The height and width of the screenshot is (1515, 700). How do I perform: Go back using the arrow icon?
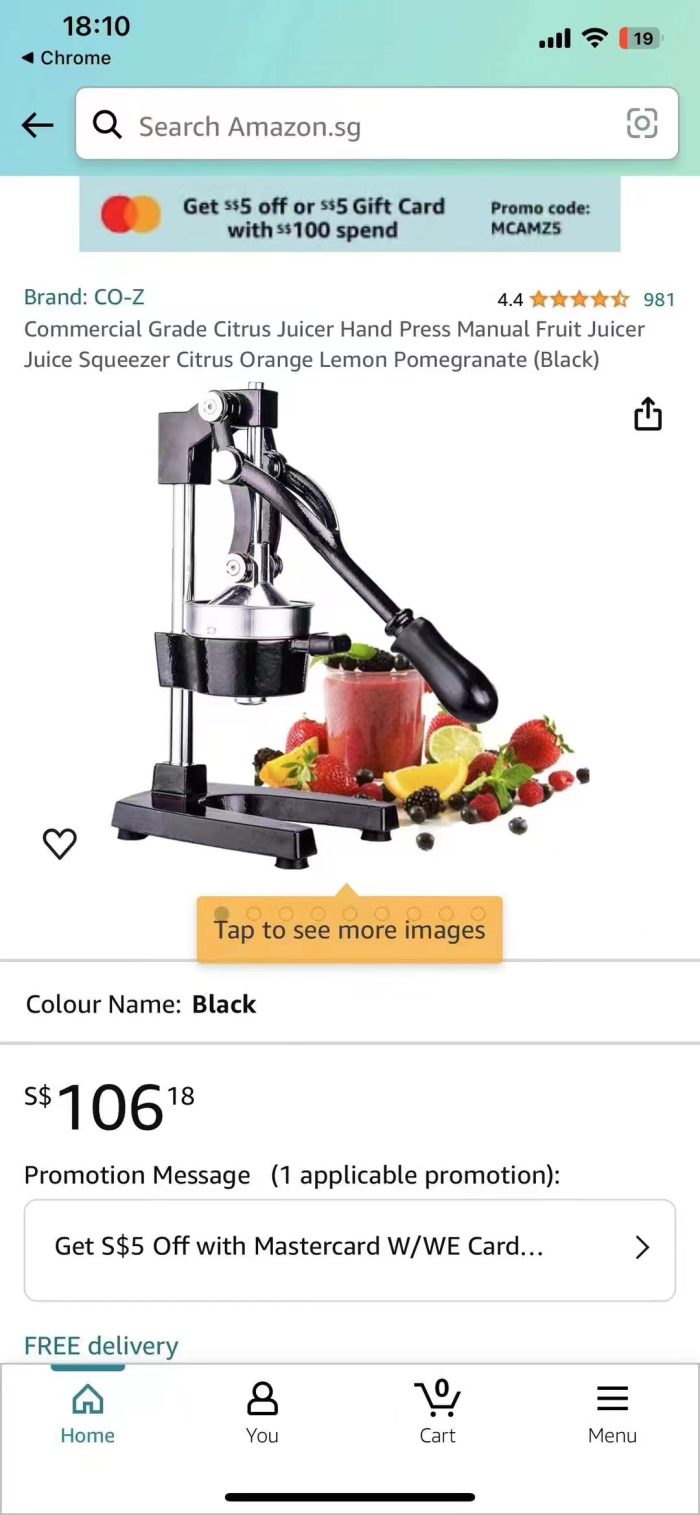pos(37,125)
